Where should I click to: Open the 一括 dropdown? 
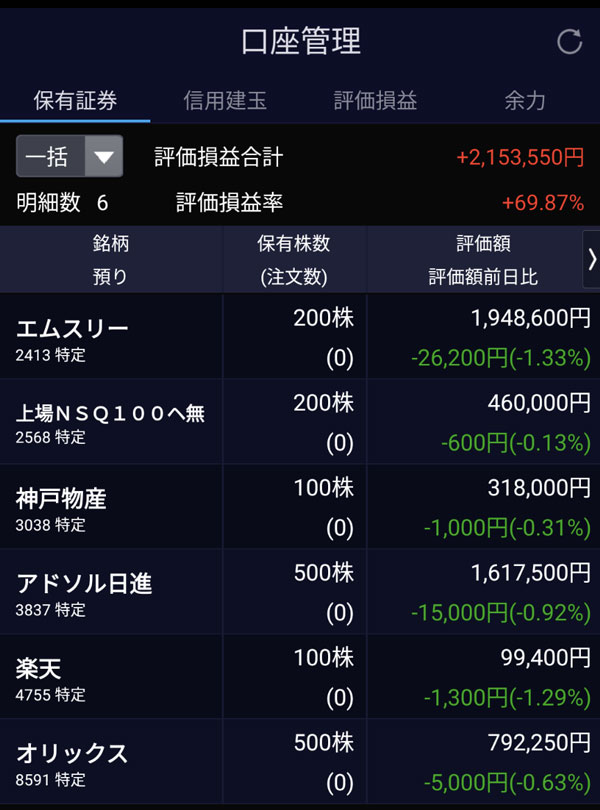pyautogui.click(x=69, y=156)
